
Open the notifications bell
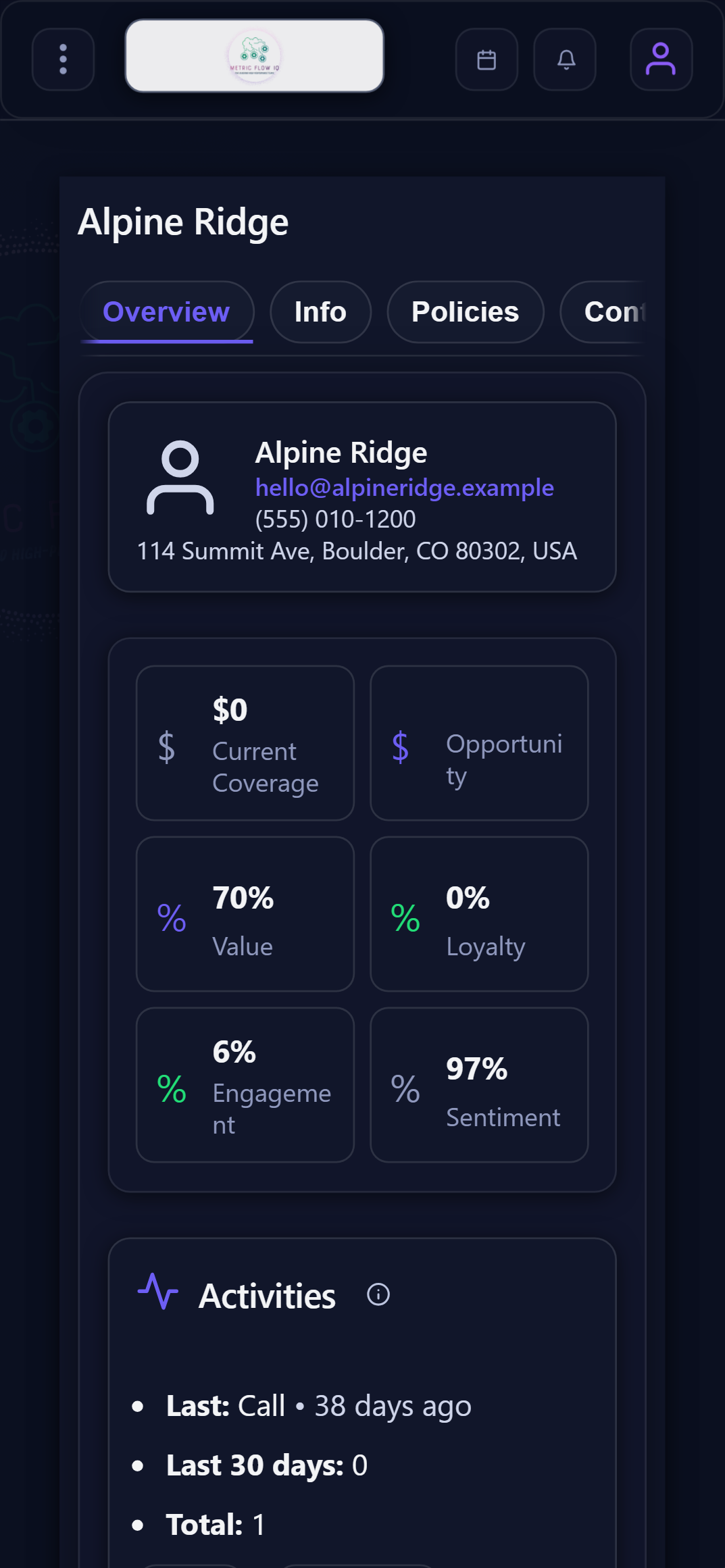click(566, 59)
